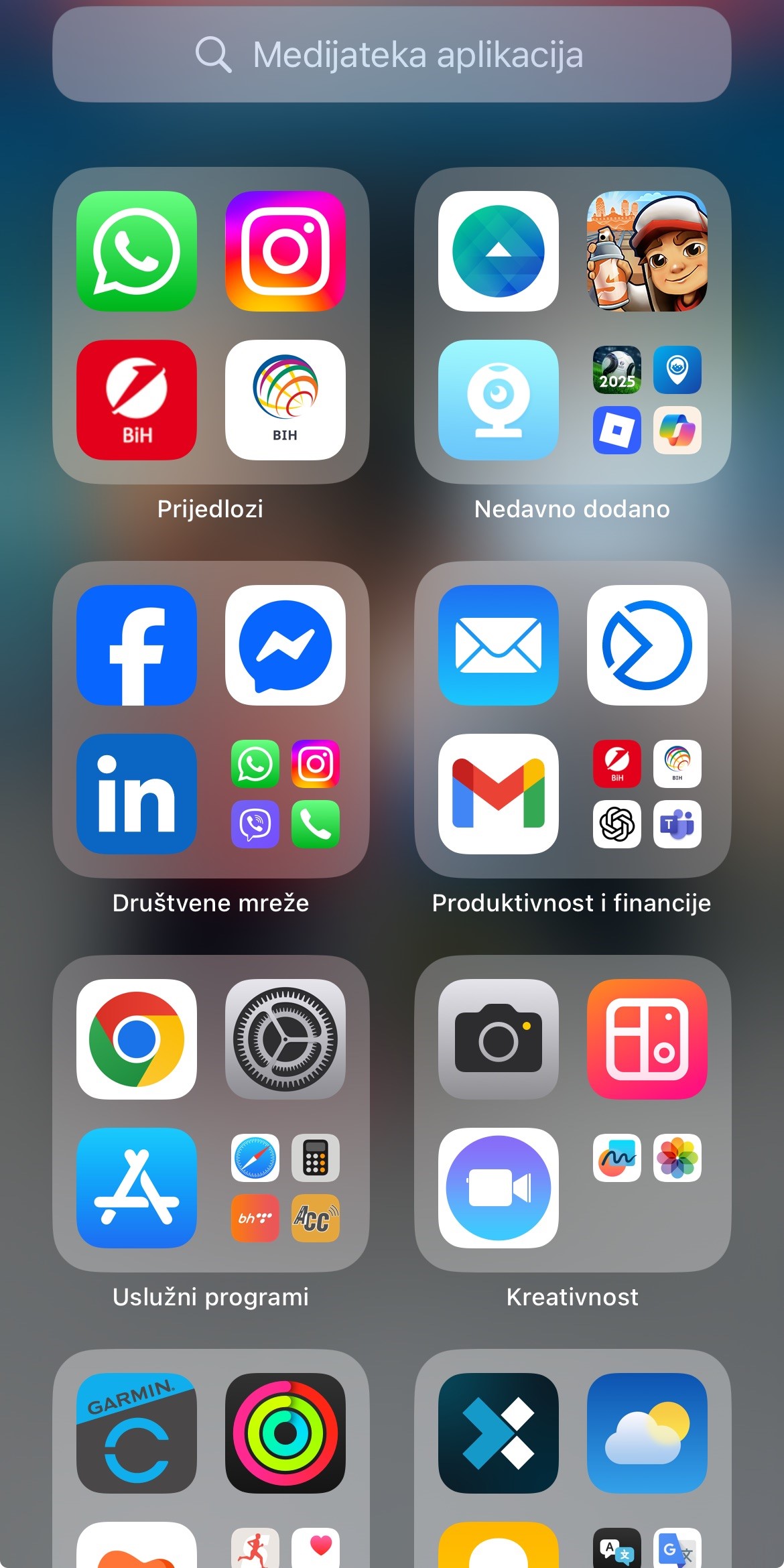The image size is (784, 1568).
Task: Open the Camera app
Action: (499, 1039)
